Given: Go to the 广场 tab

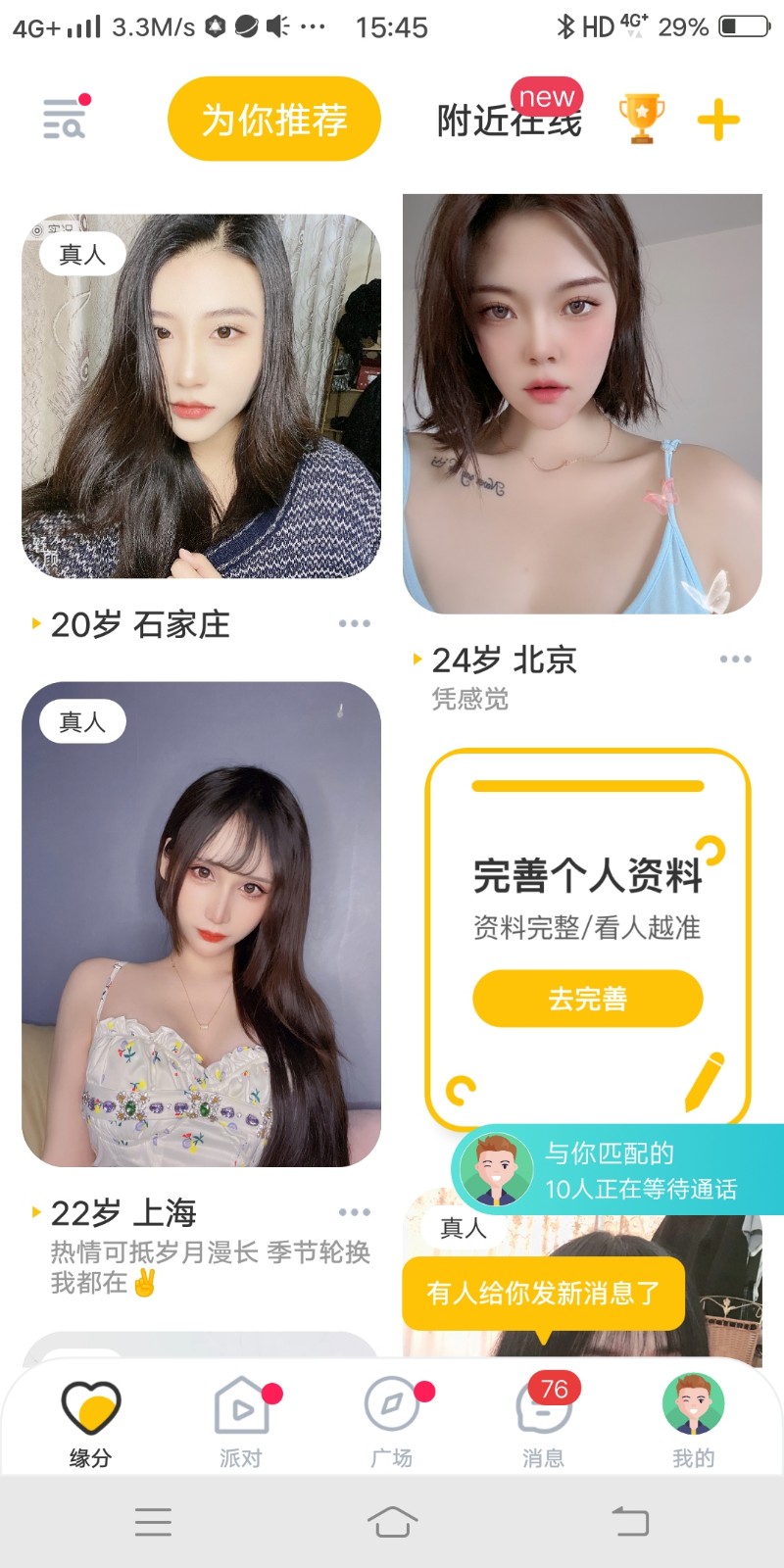Looking at the screenshot, I should [392, 1421].
